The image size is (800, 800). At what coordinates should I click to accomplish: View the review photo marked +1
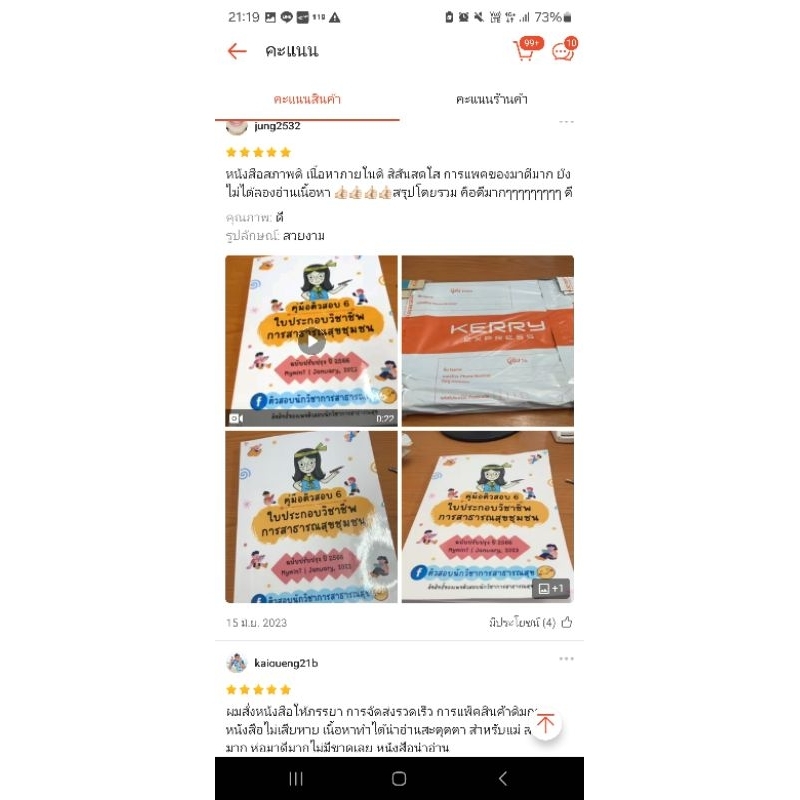[488, 517]
